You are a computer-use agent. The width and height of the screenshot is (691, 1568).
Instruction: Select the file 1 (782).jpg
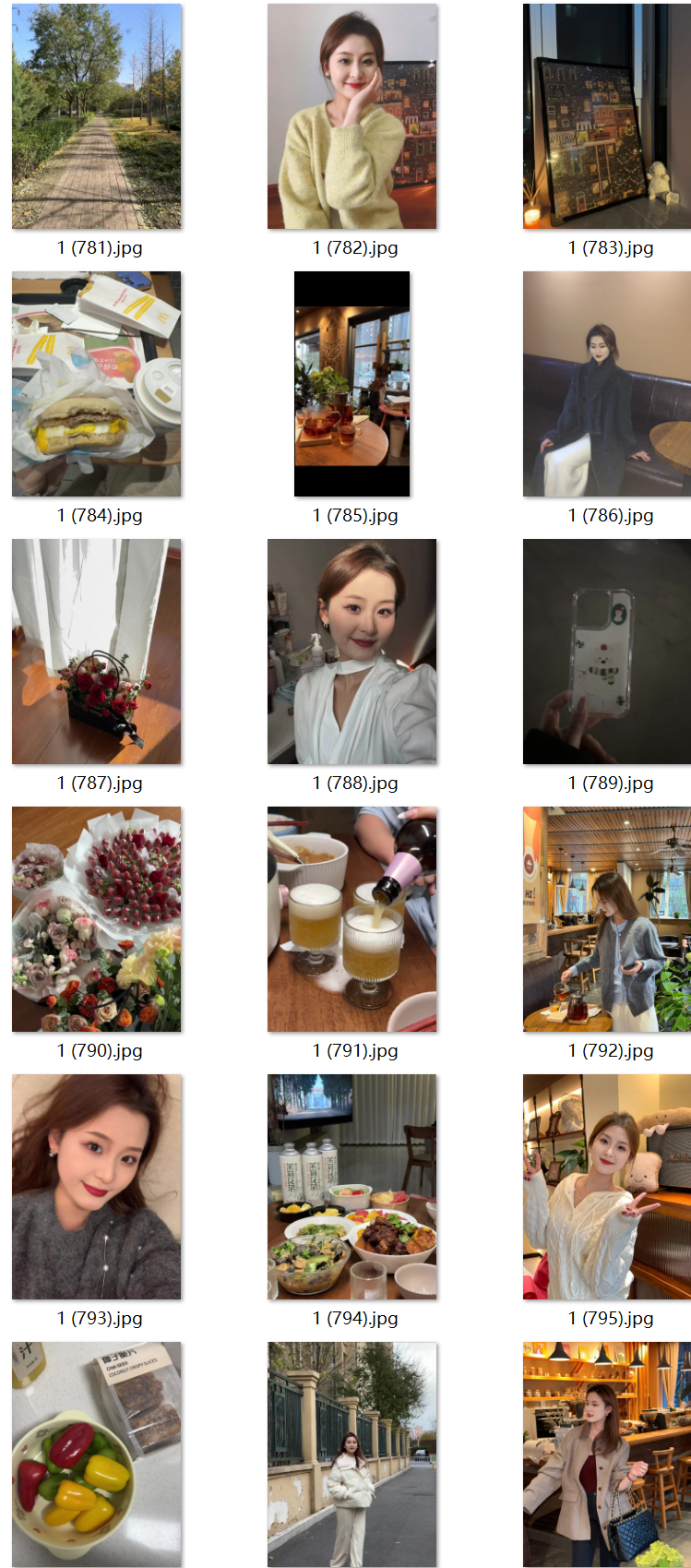coord(352,116)
